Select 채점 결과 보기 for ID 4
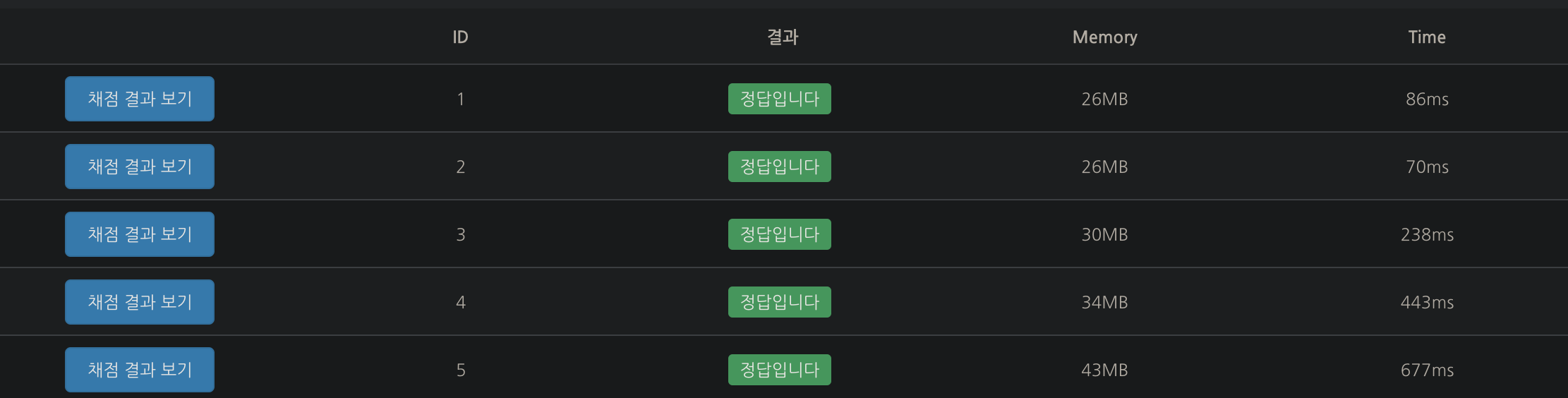1568x398 pixels. click(140, 302)
